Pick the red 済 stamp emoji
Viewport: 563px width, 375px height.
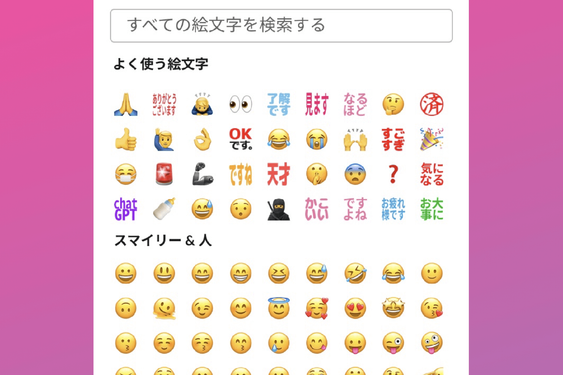432,105
